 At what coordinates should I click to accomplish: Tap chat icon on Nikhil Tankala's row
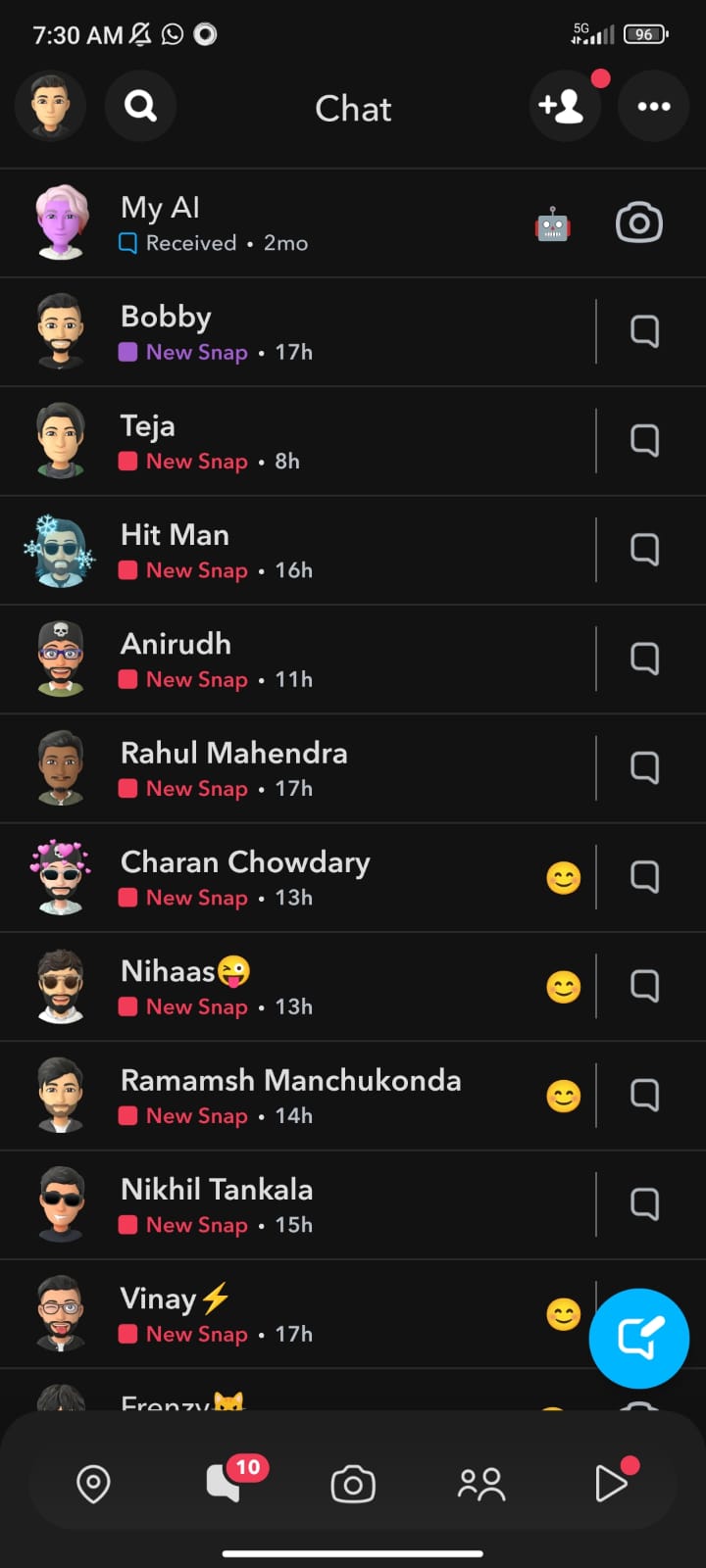tap(644, 1204)
